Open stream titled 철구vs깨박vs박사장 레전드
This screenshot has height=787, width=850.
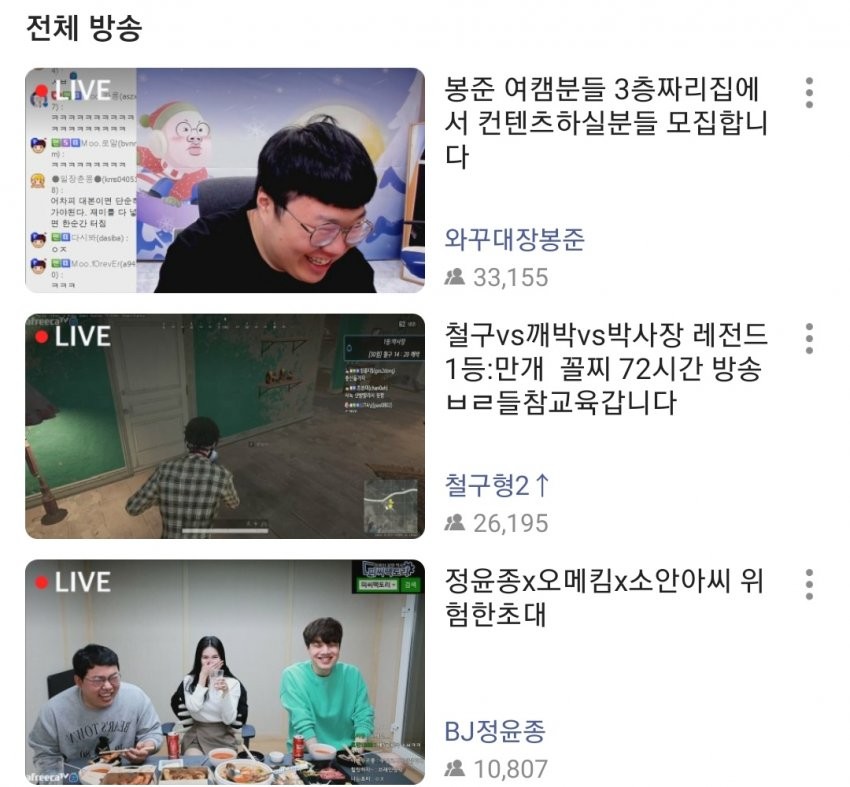603,369
